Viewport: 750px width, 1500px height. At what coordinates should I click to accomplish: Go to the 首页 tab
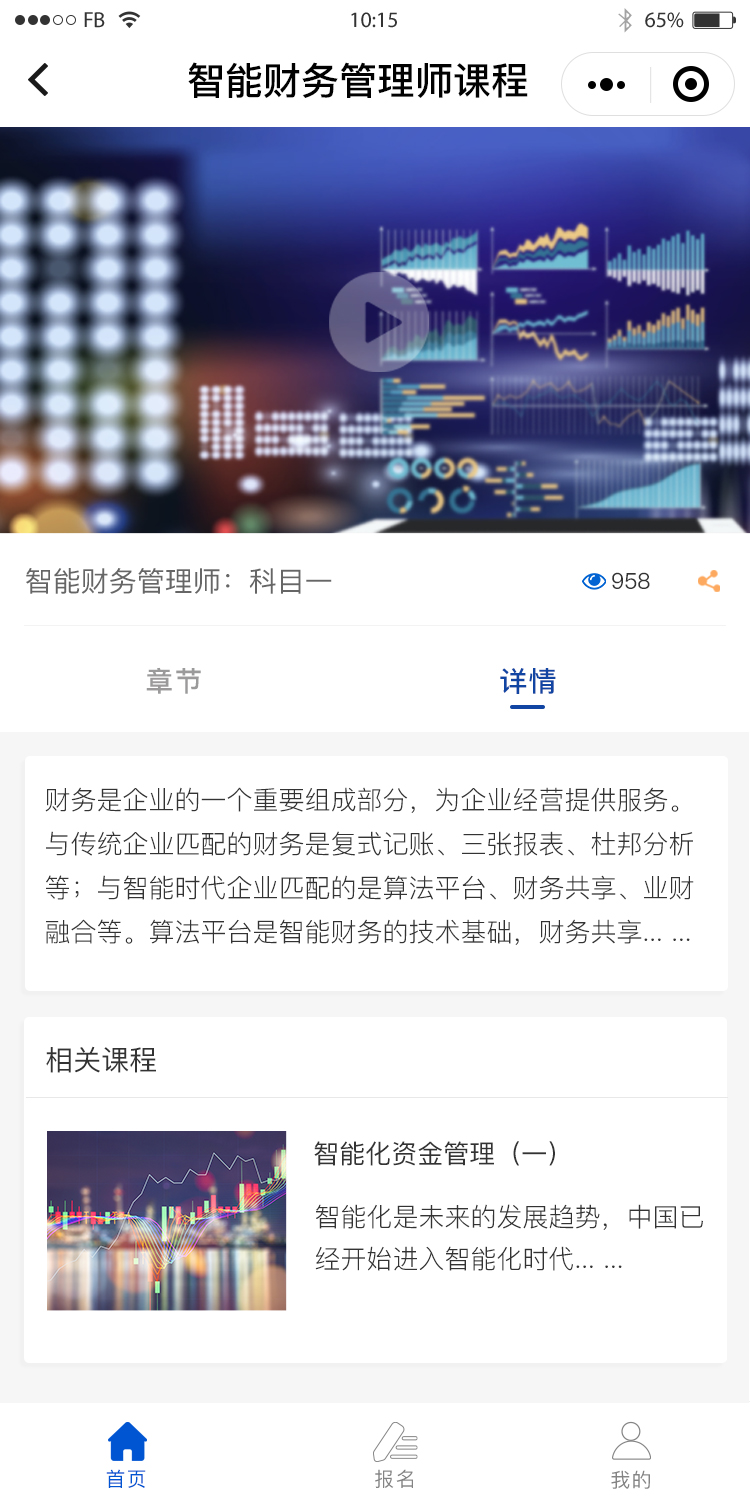tap(127, 1456)
